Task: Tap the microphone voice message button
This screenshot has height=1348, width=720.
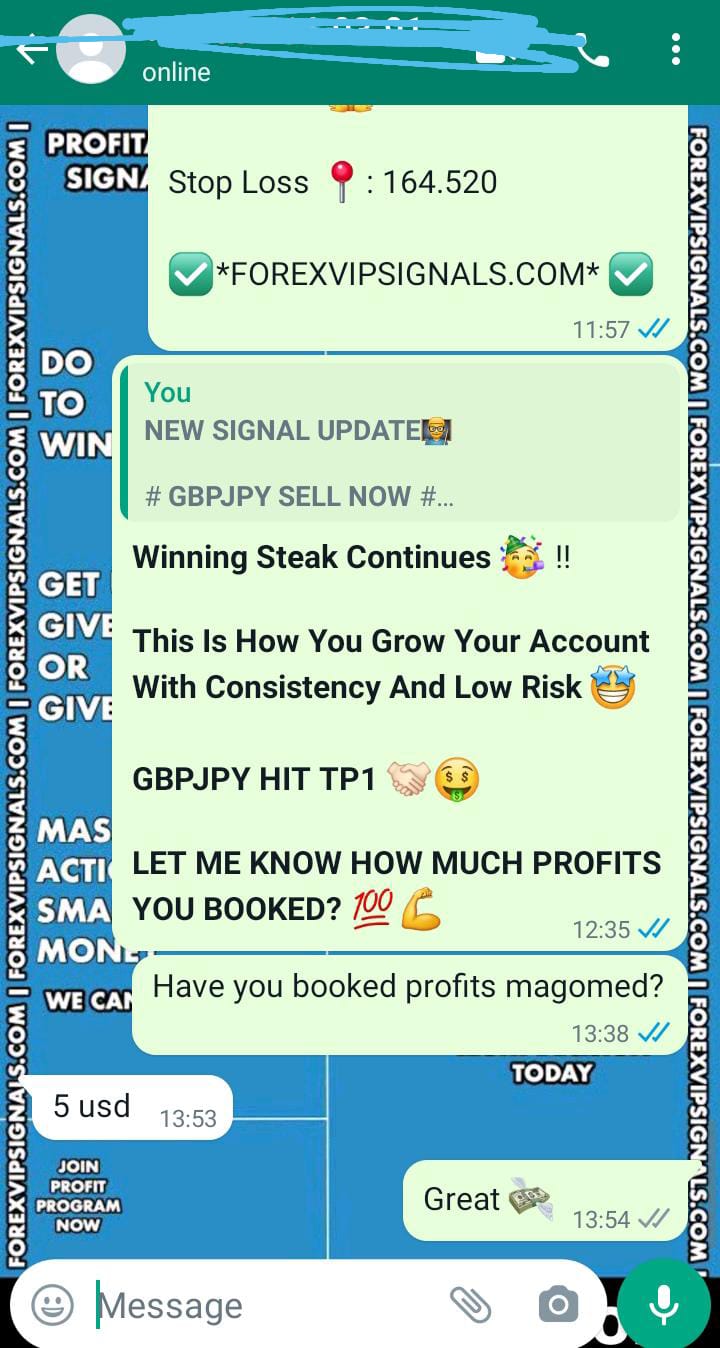Action: pyautogui.click(x=663, y=1303)
